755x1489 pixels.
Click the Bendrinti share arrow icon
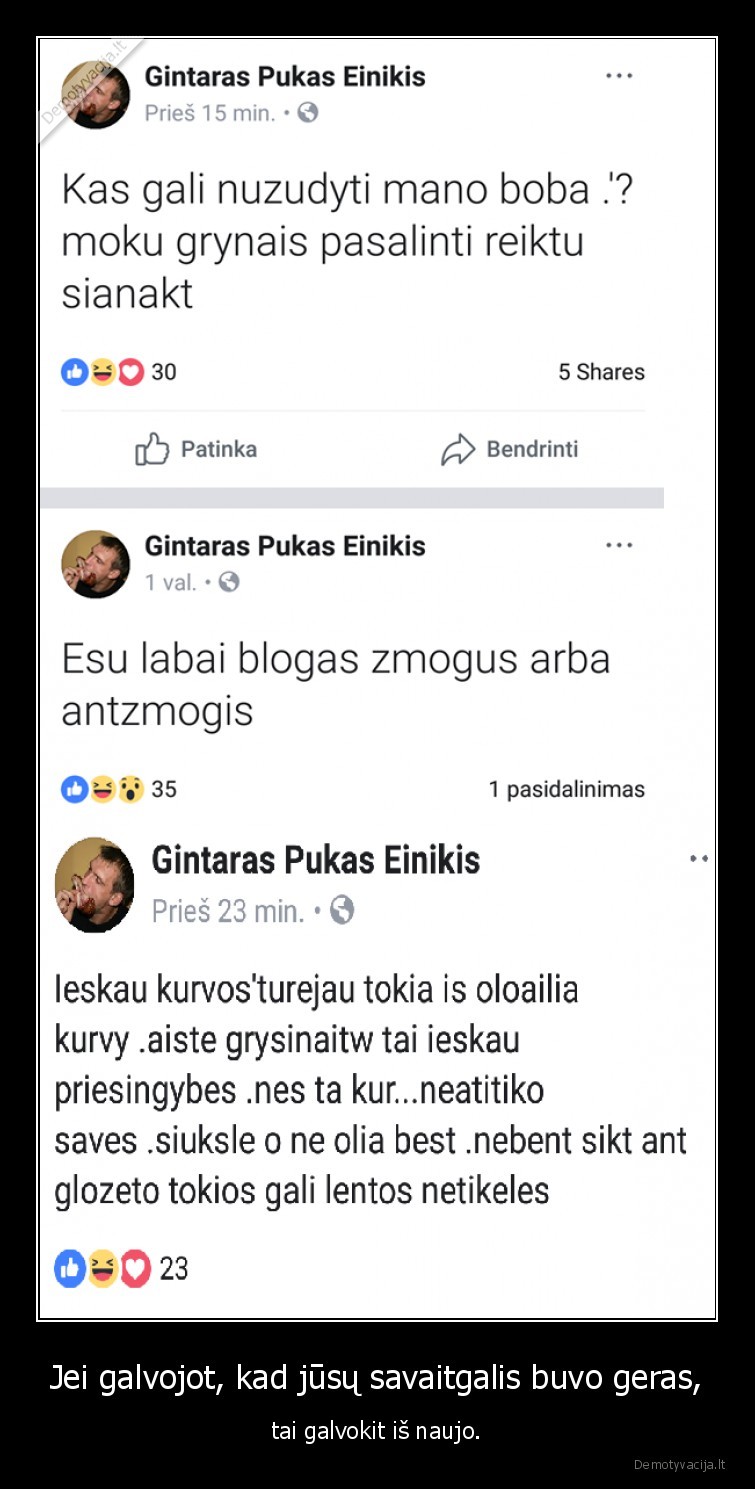[456, 448]
